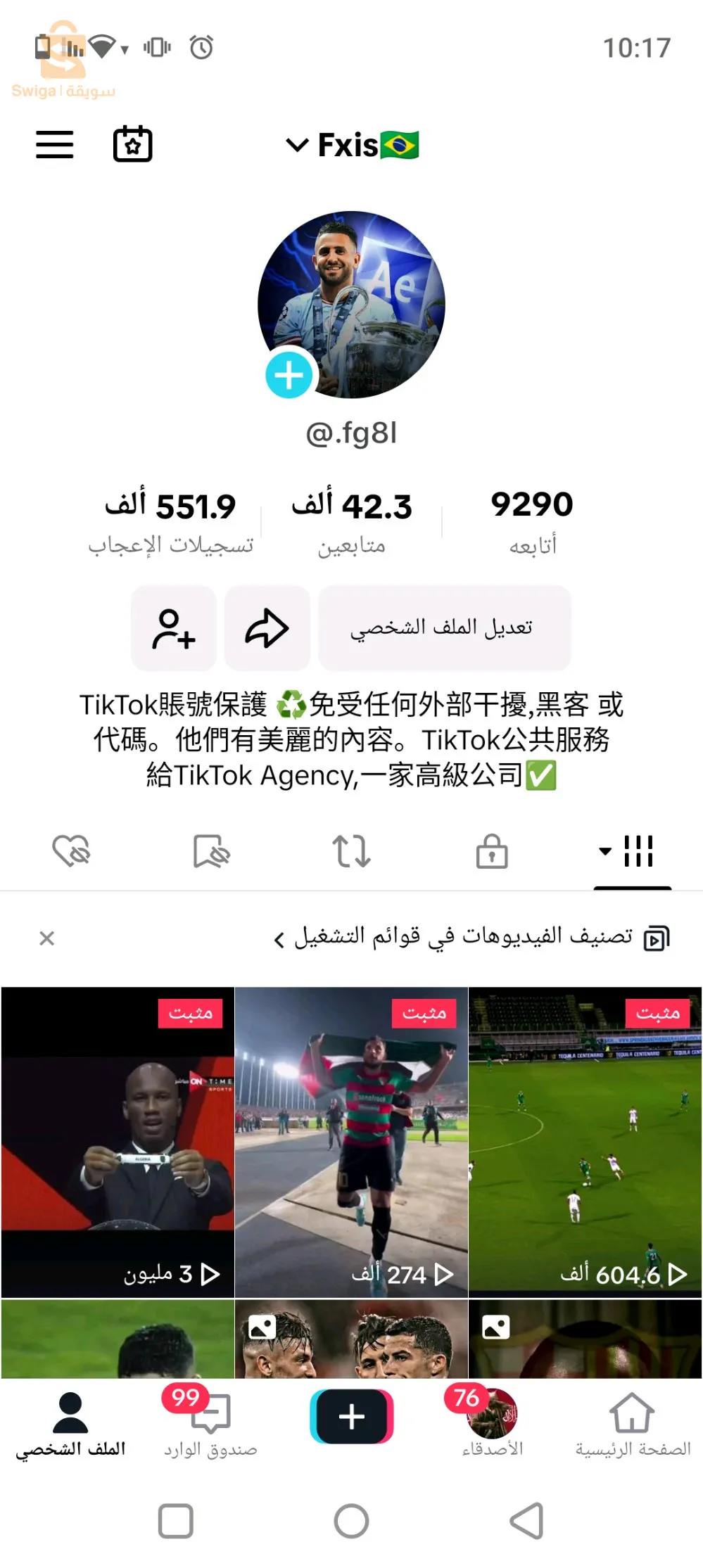Open the hamburger menu
Viewport: 703px width, 1568px height.
53,144
